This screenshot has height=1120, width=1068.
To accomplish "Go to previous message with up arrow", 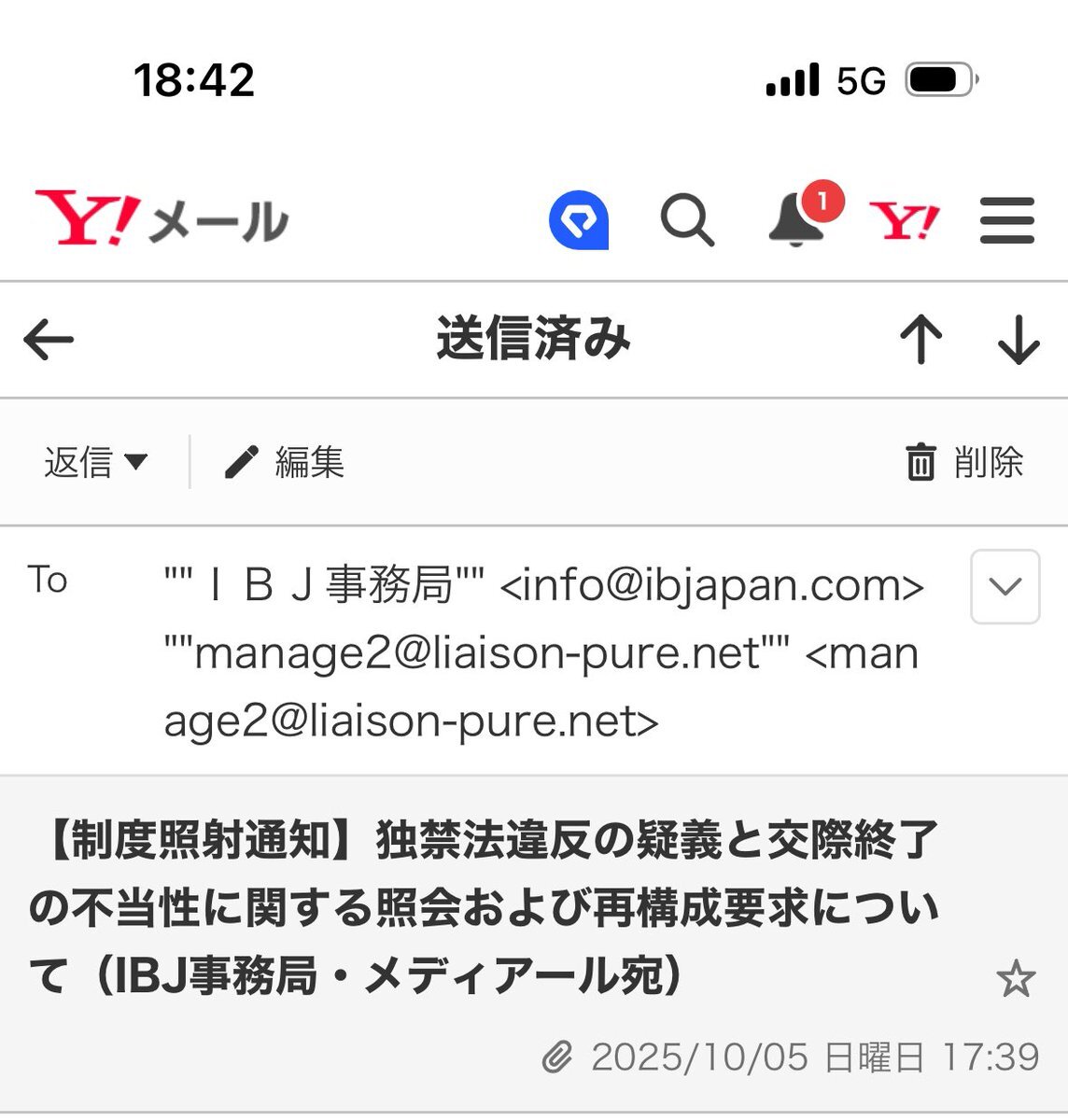I will click(921, 339).
